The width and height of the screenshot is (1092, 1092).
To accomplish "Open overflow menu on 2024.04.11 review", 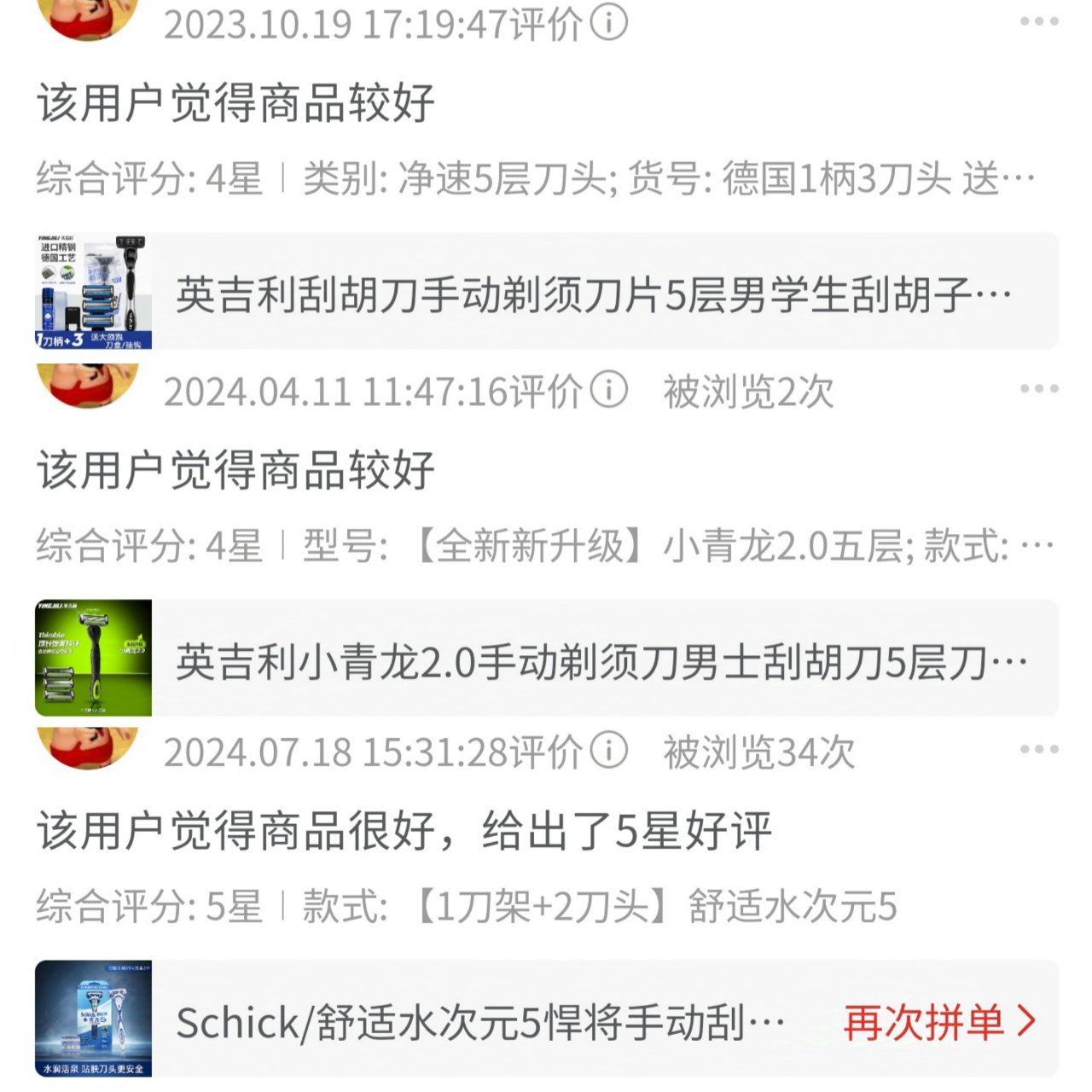I will click(1038, 389).
